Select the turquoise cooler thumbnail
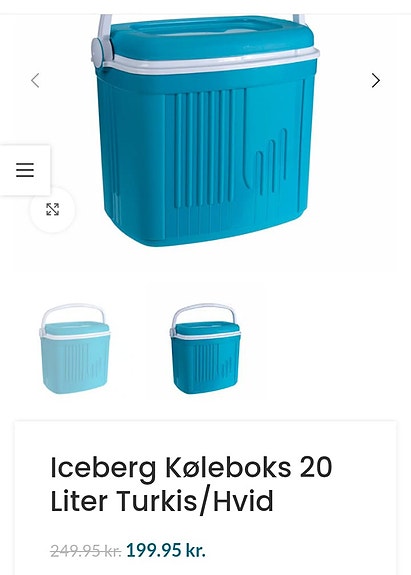The height and width of the screenshot is (575, 411). click(x=205, y=348)
